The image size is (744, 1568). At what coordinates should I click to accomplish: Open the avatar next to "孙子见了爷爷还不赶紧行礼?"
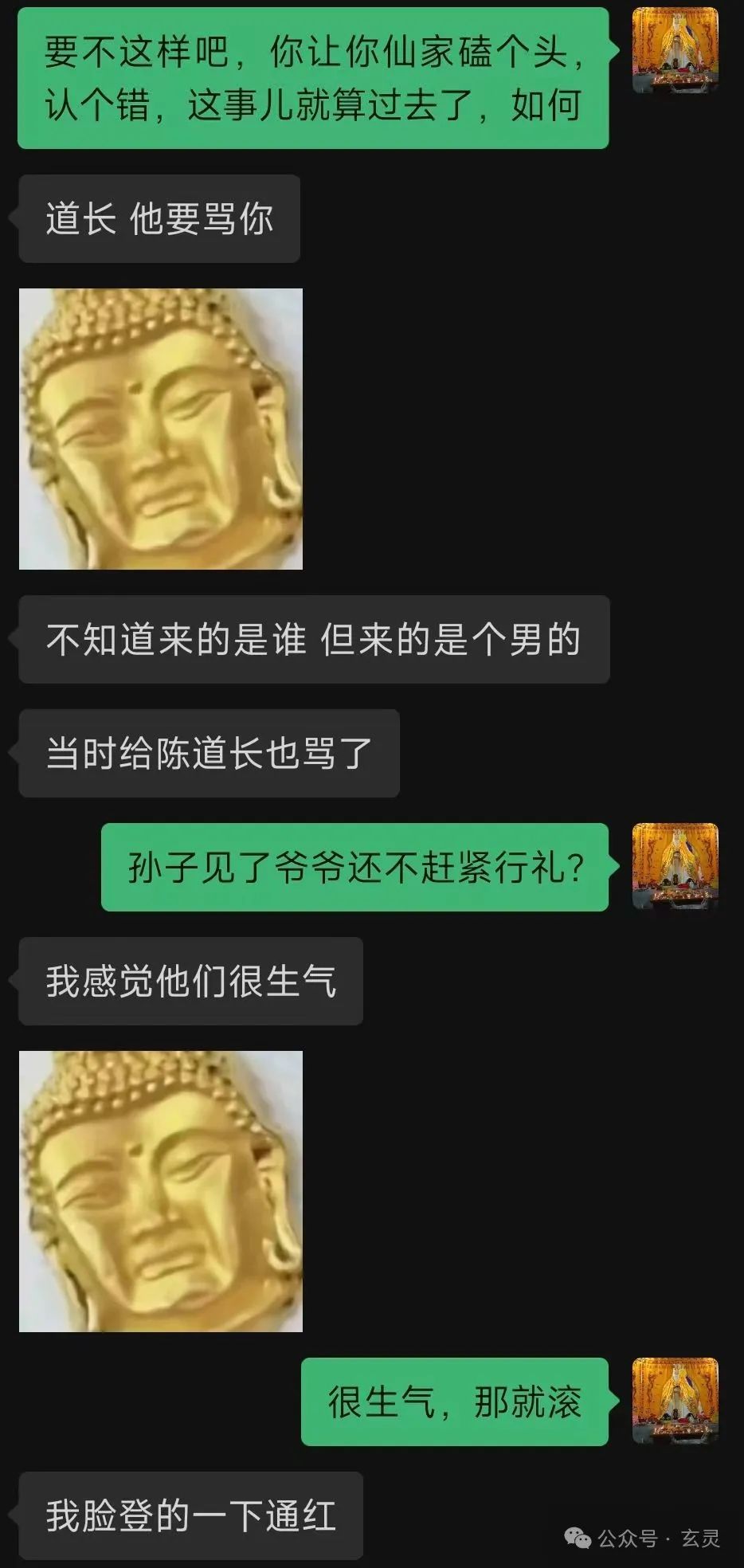(x=675, y=866)
